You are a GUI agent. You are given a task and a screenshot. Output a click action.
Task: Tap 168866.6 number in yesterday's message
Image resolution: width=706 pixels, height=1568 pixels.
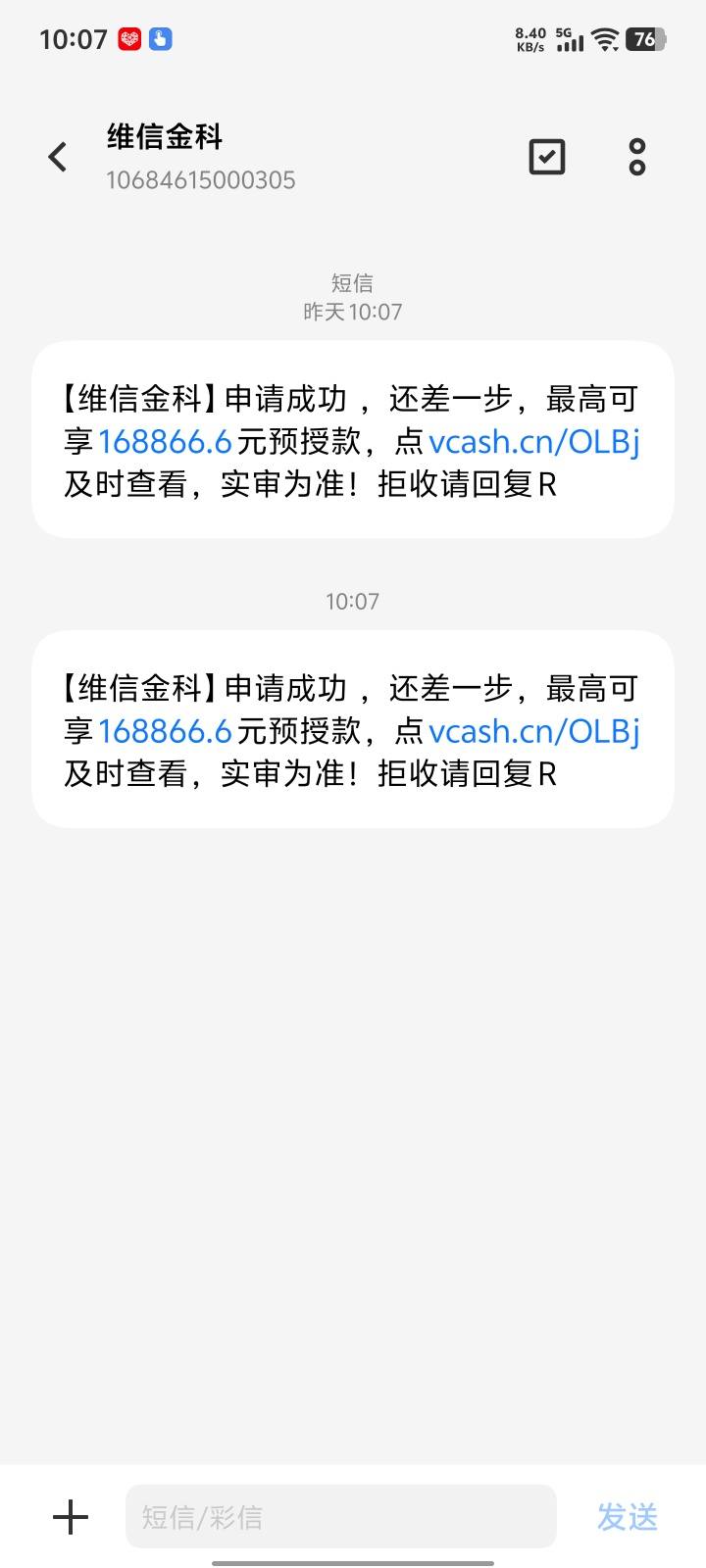[x=165, y=442]
